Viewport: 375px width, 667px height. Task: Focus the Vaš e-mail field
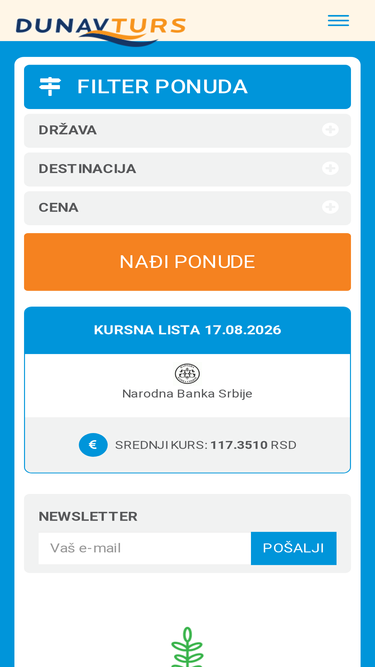[x=145, y=548]
